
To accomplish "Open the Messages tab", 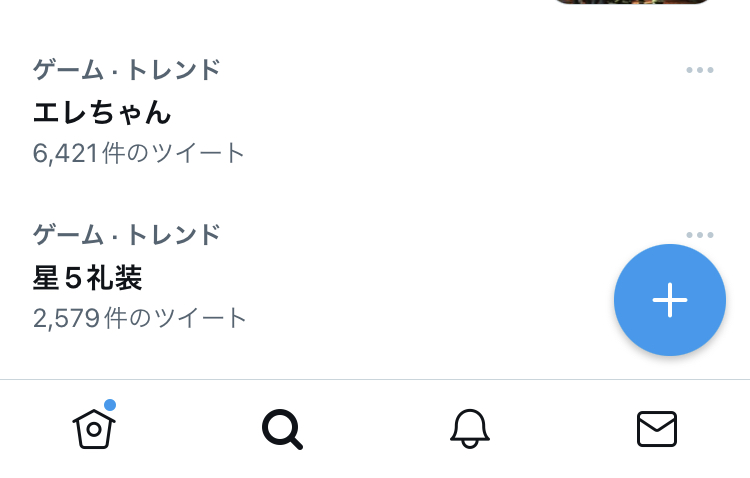I will tap(657, 429).
